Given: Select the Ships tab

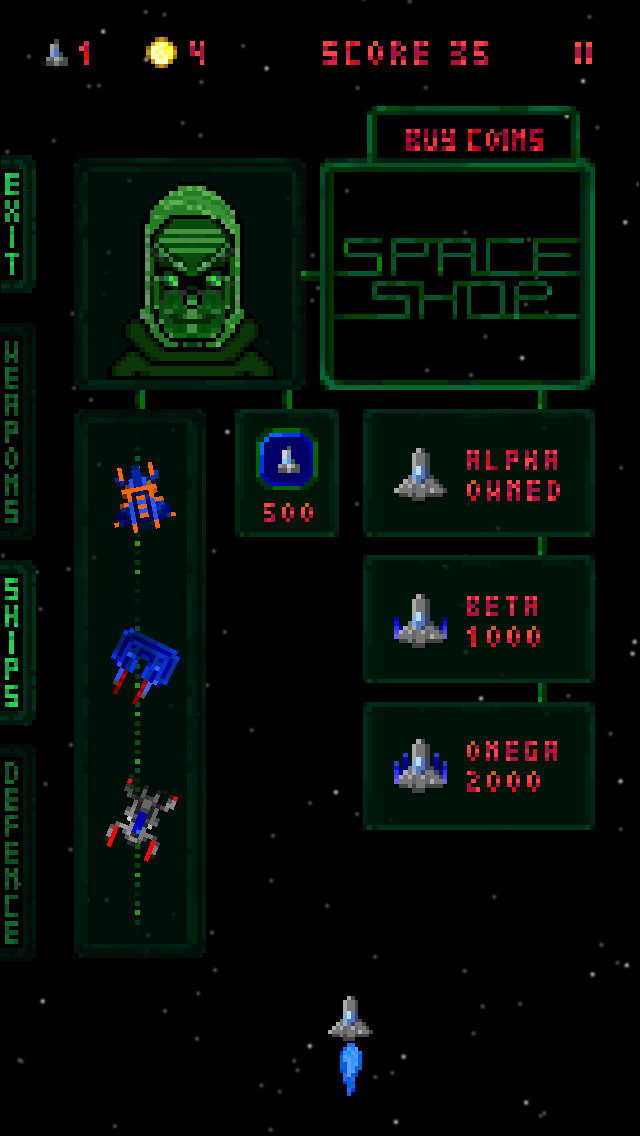Looking at the screenshot, I should point(16,642).
